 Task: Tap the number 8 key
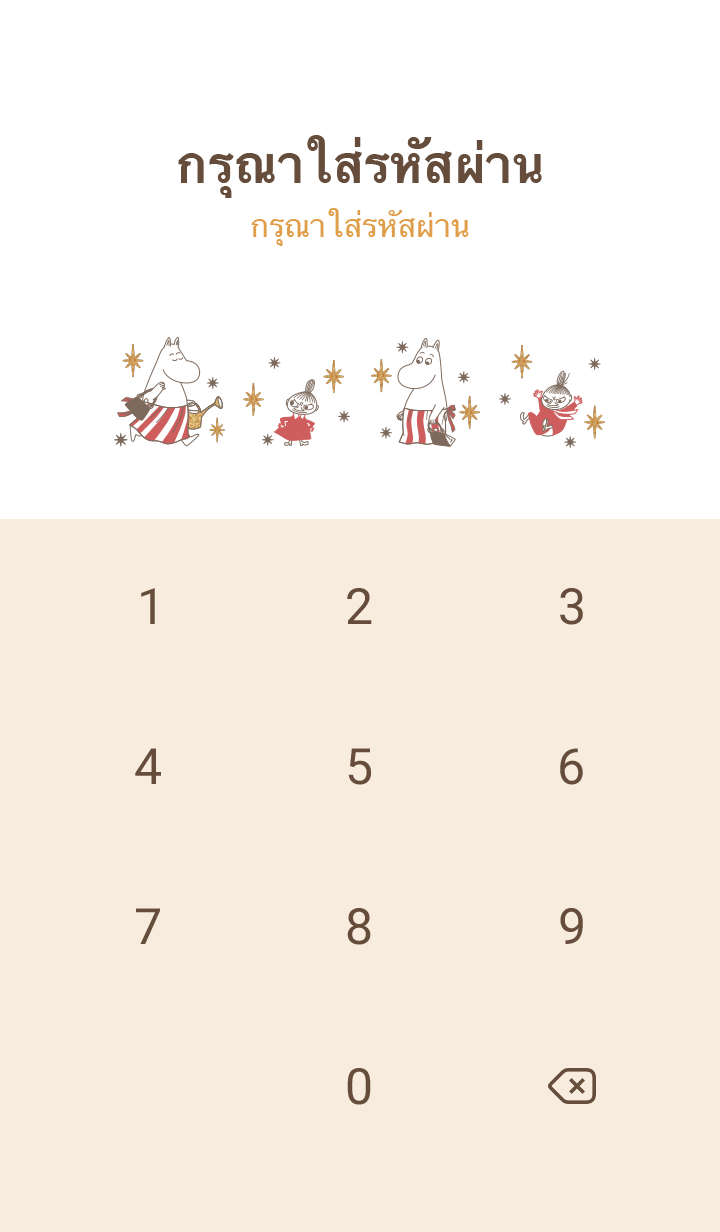pos(359,927)
